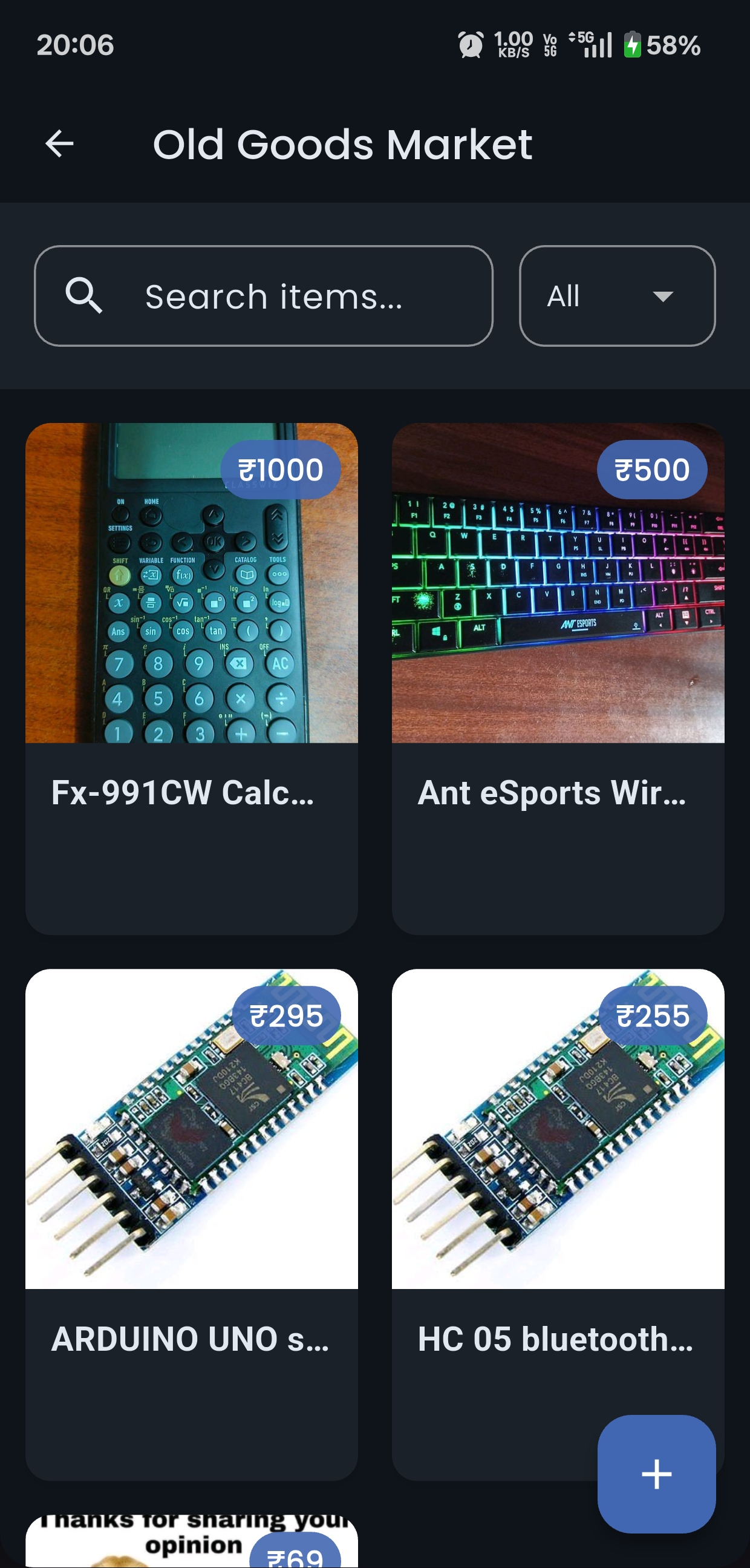Tap the ₹500 price badge on the keyboard
This screenshot has width=750, height=1568.
[651, 468]
